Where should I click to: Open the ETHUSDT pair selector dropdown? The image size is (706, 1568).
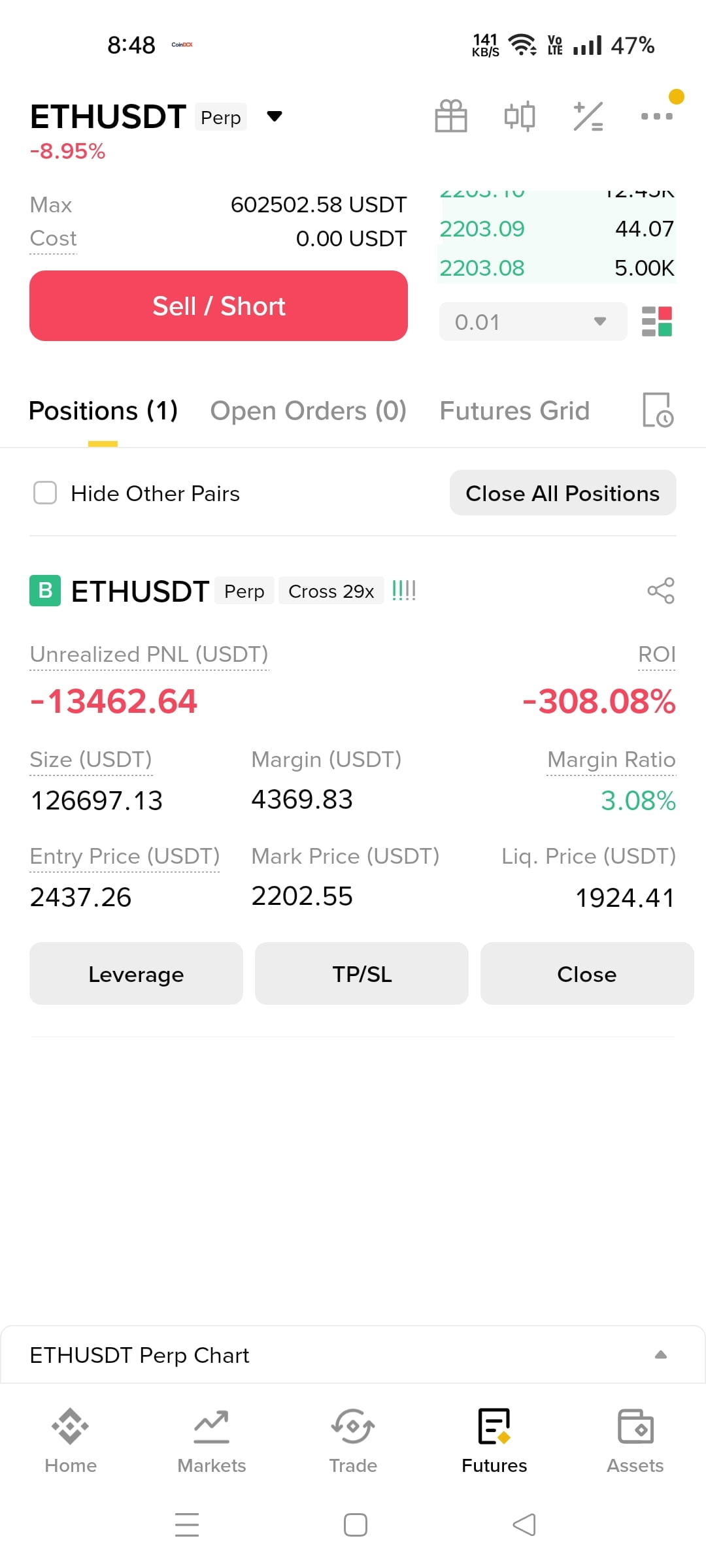274,116
